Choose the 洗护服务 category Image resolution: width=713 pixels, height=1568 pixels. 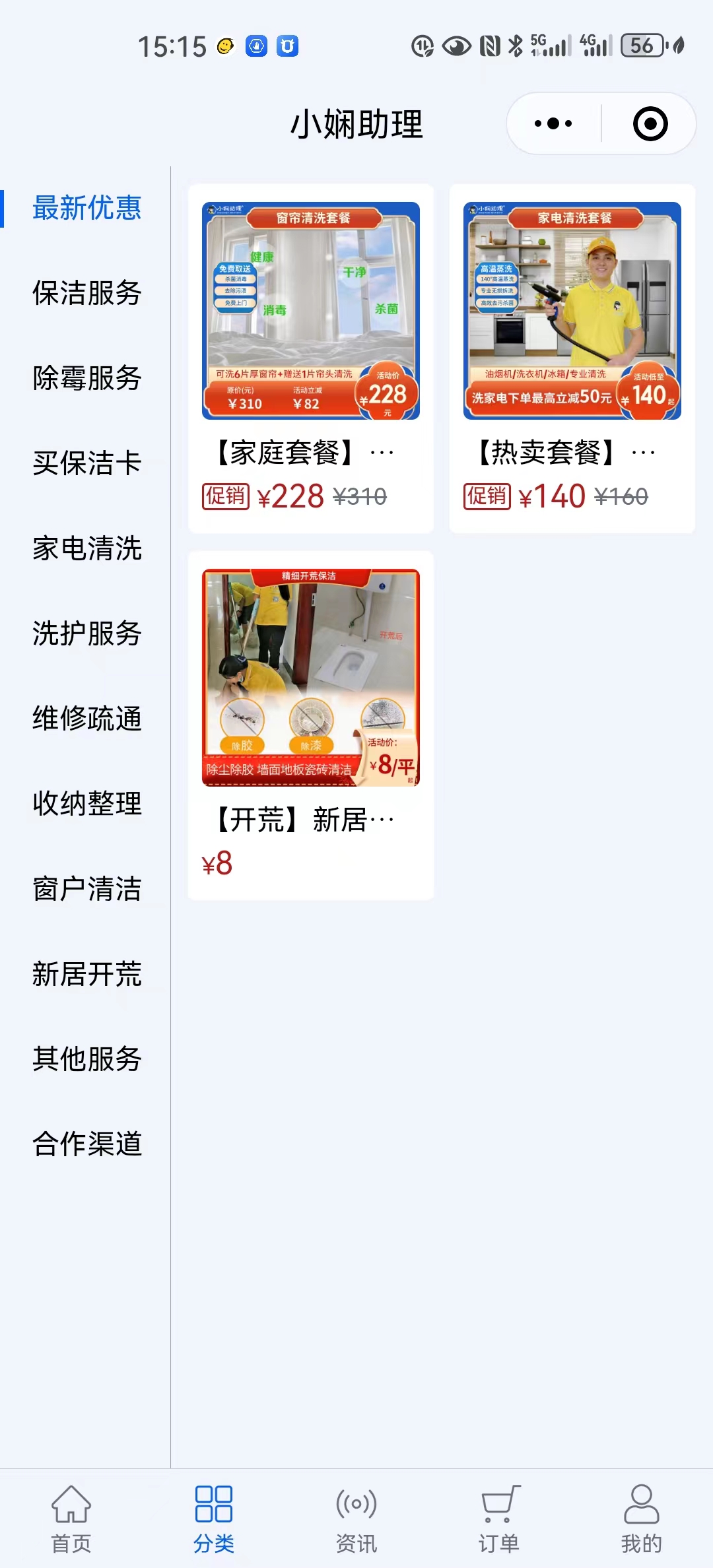pyautogui.click(x=86, y=634)
